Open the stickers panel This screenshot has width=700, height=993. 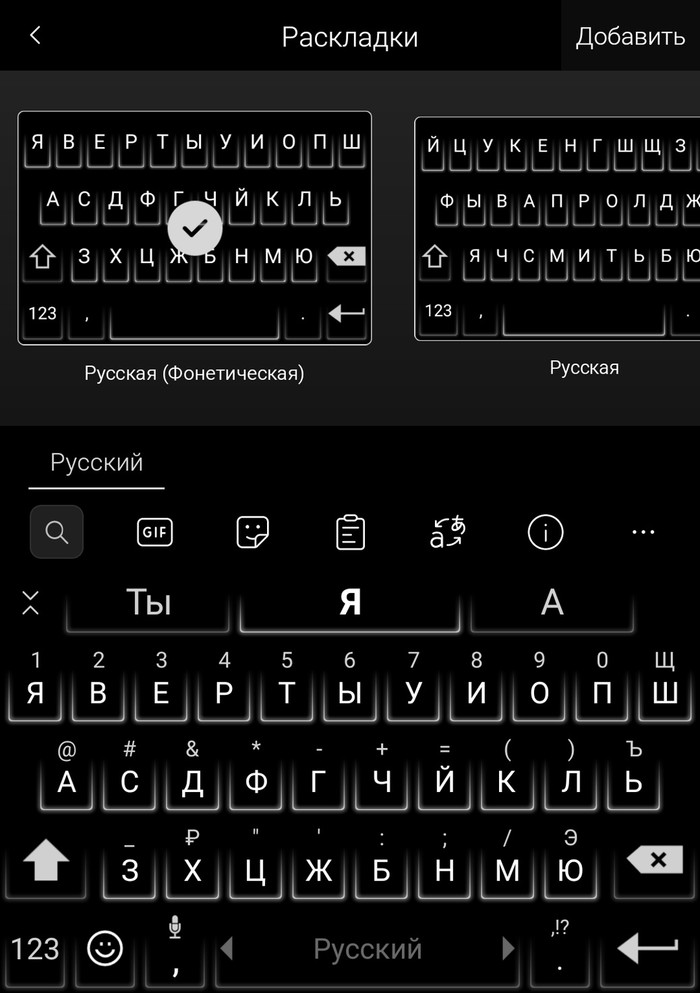click(x=252, y=532)
